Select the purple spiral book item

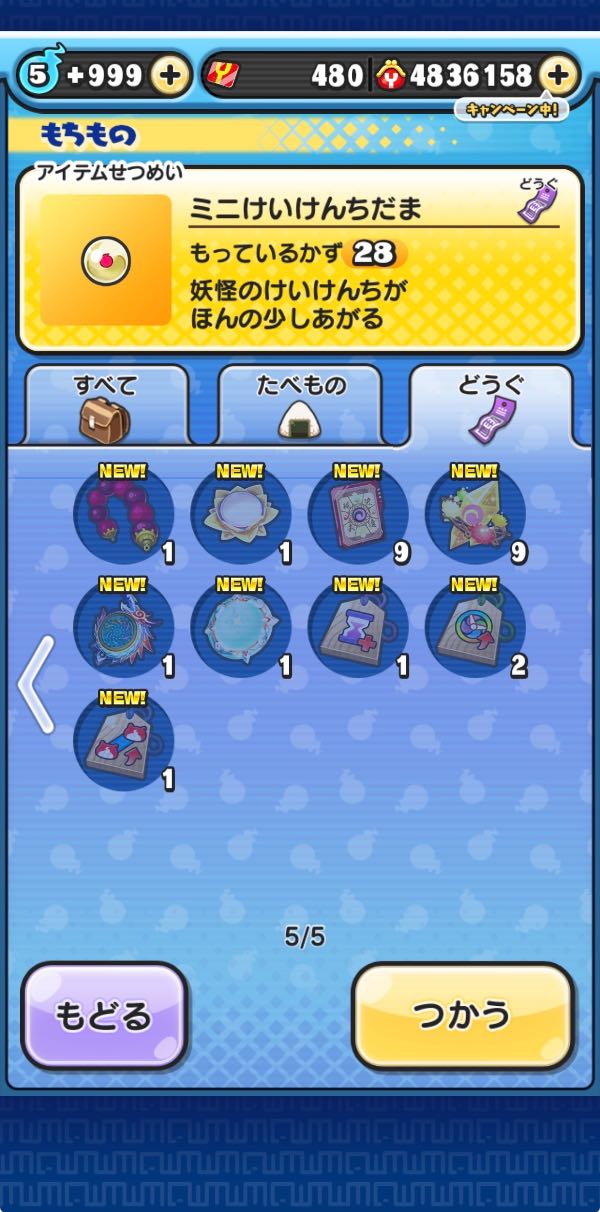pyautogui.click(x=358, y=515)
